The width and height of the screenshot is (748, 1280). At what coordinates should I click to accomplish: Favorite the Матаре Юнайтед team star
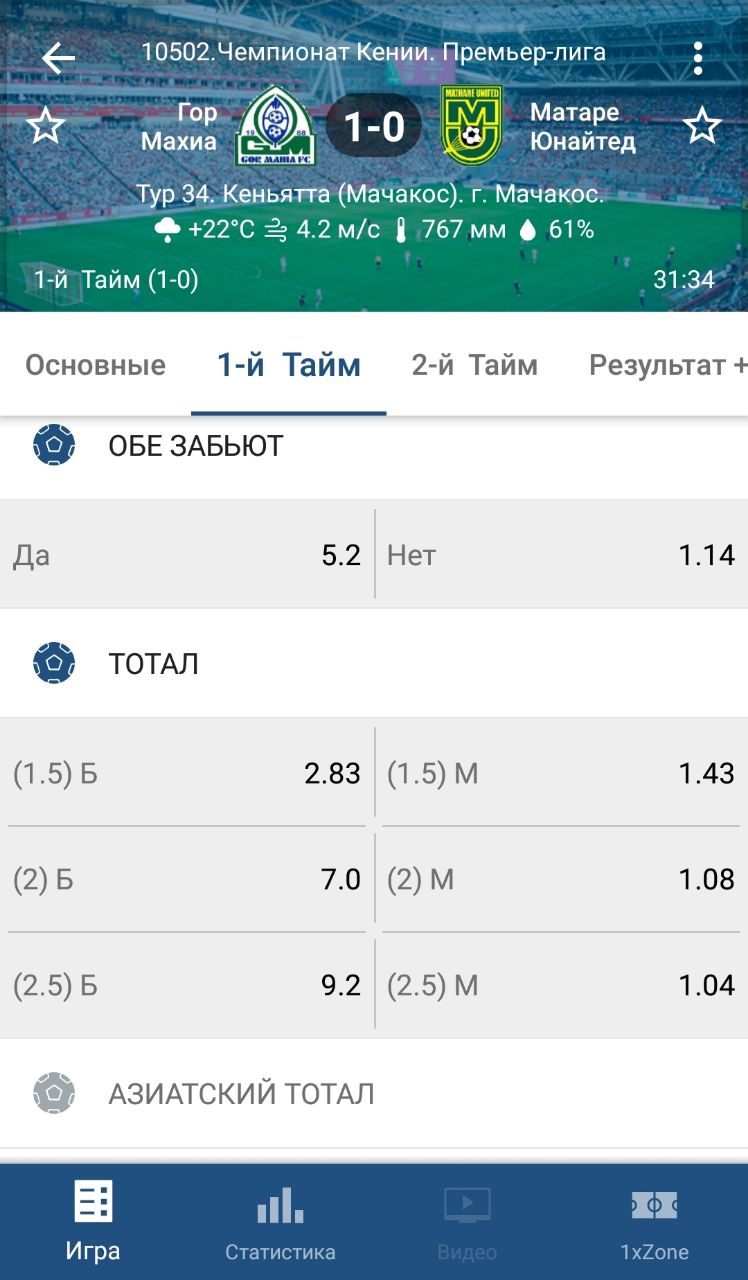[702, 127]
